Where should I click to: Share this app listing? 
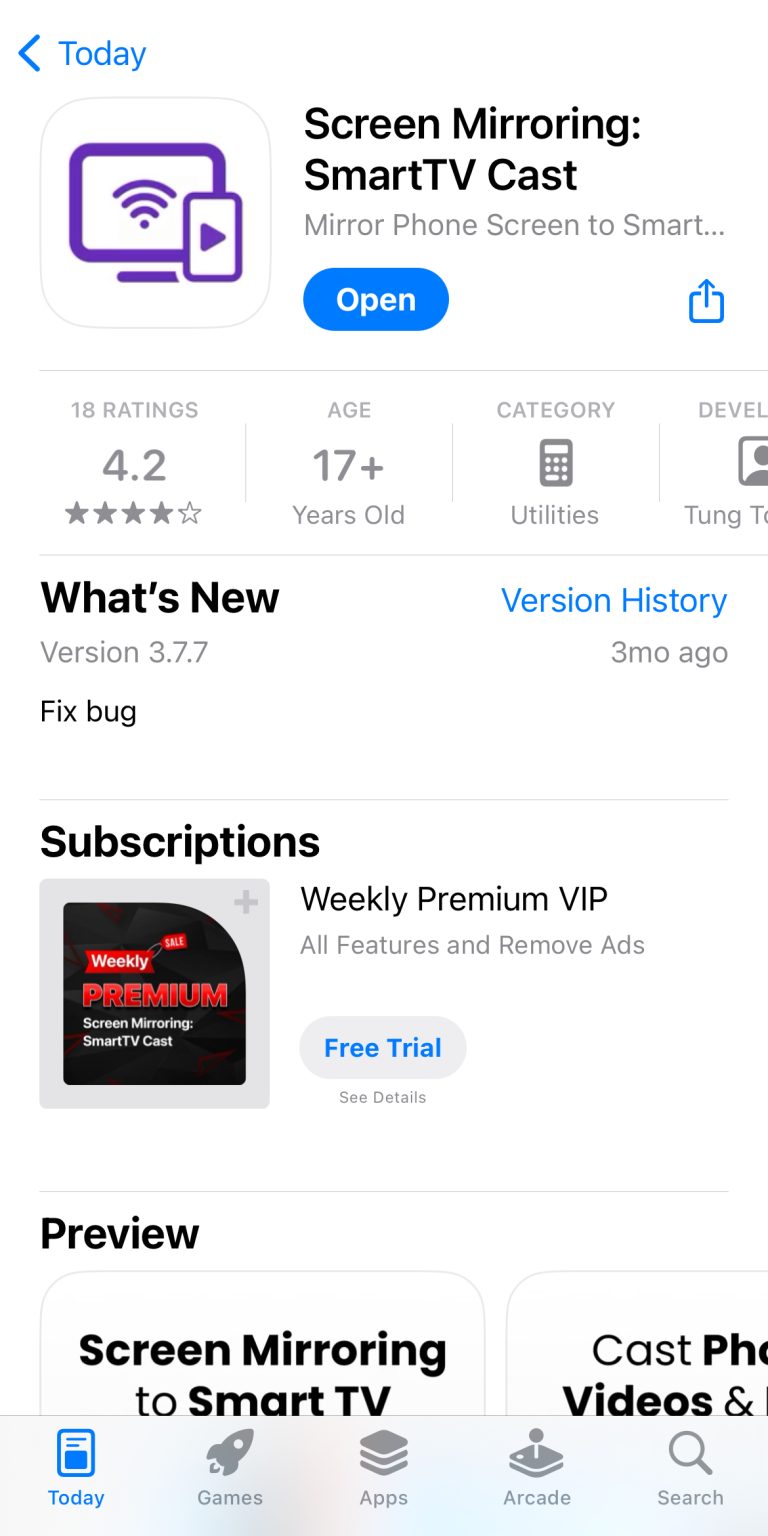[706, 300]
